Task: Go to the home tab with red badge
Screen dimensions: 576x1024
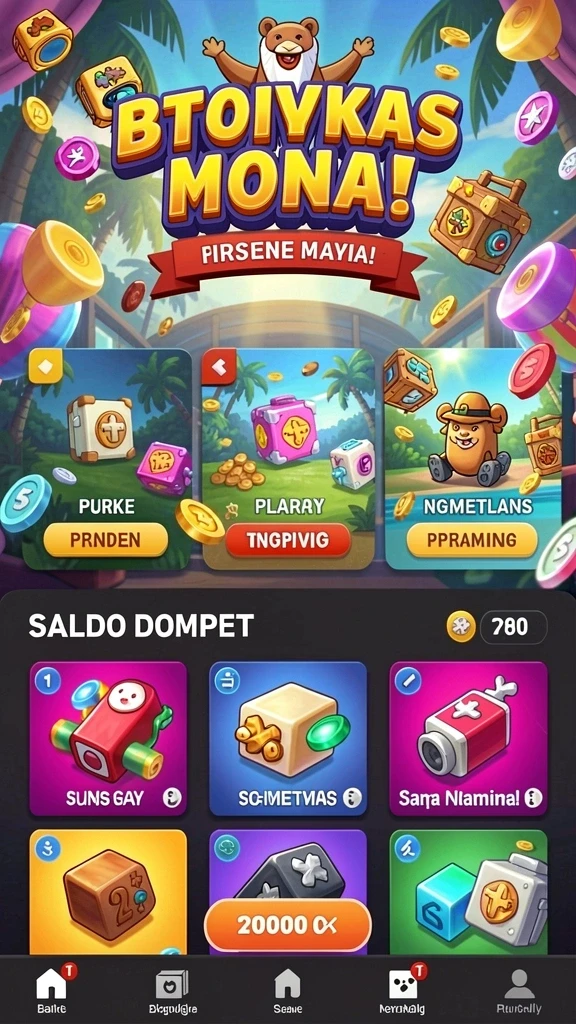Action: coord(52,990)
